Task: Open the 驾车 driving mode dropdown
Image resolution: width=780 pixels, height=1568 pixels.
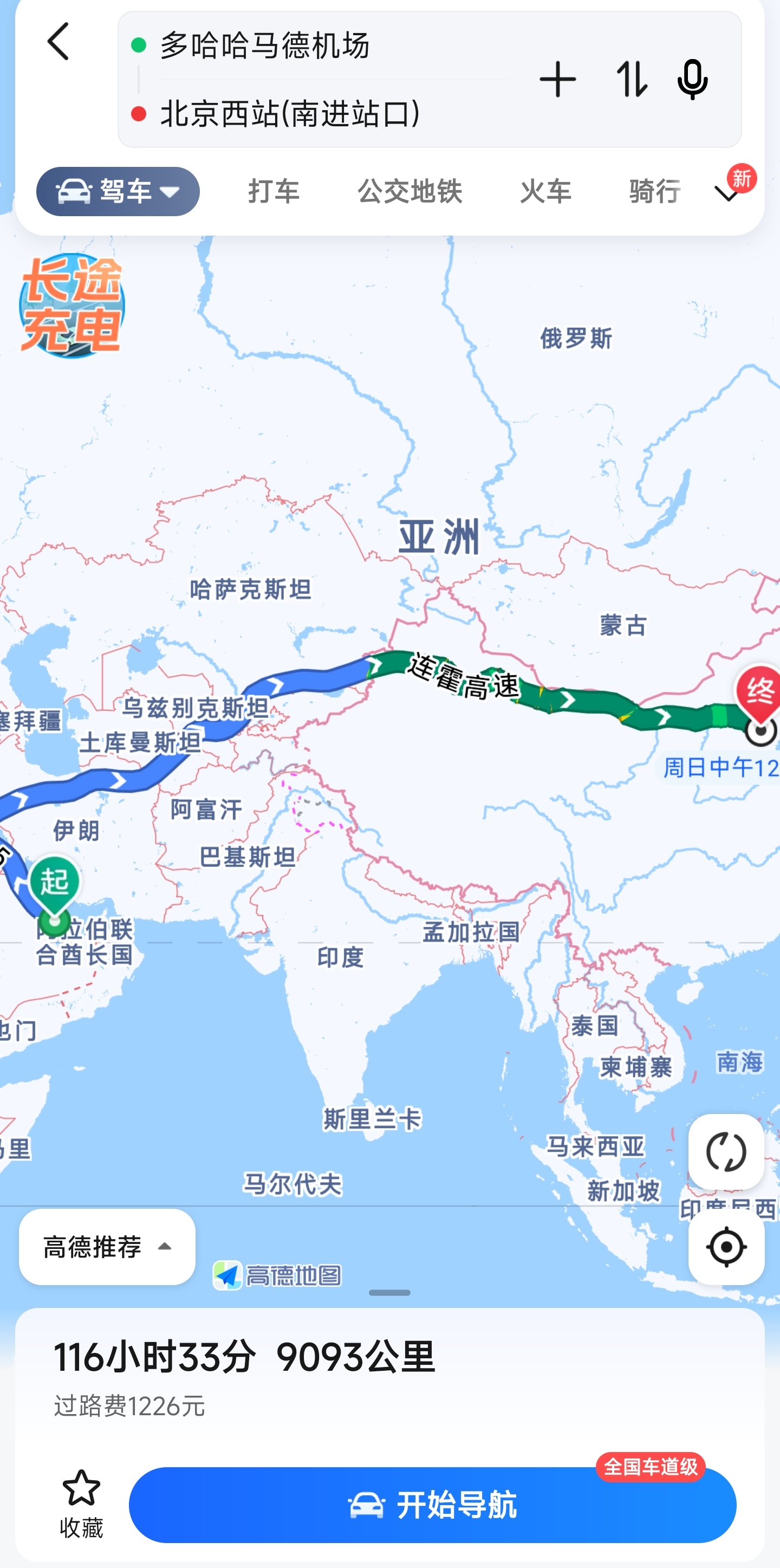Action: [118, 192]
